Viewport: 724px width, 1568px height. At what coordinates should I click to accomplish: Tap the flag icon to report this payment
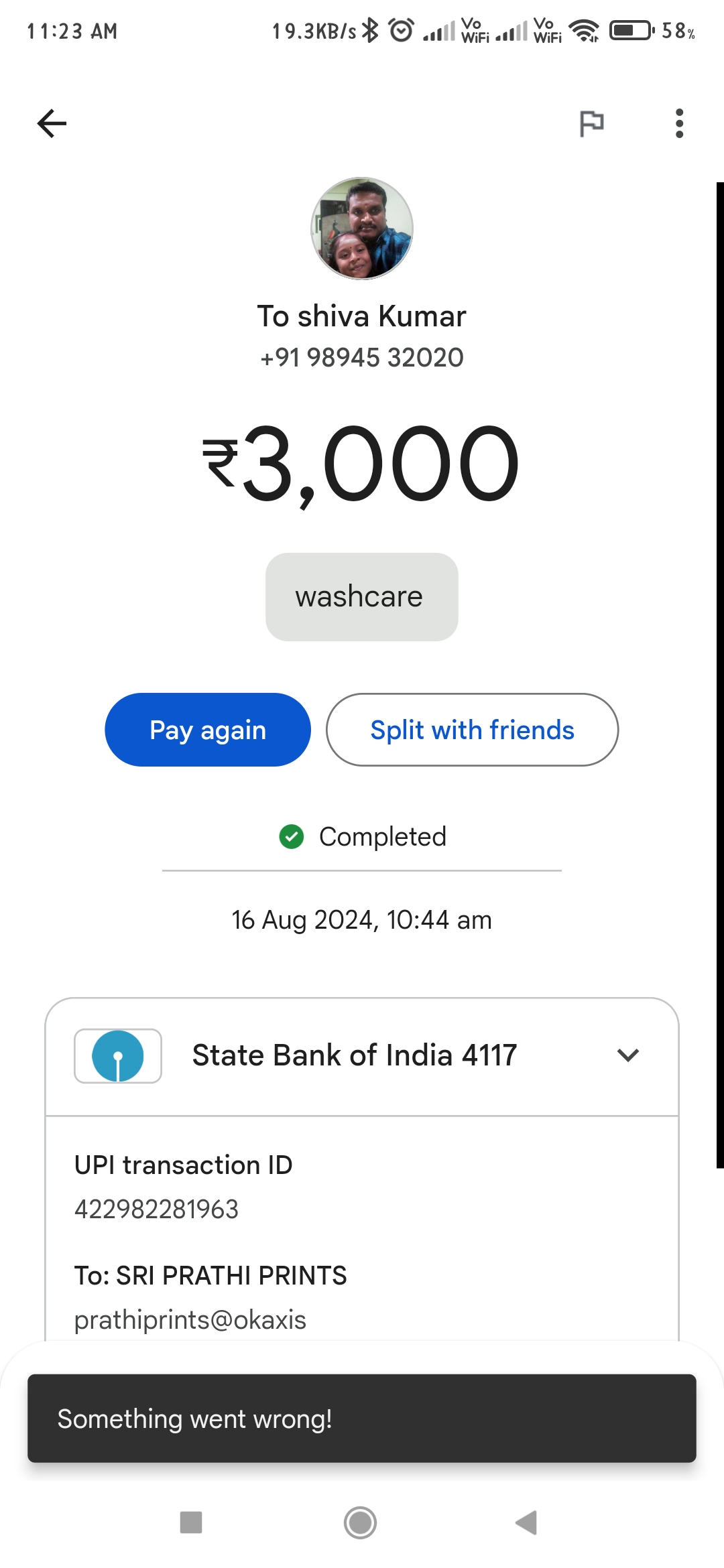pos(591,123)
